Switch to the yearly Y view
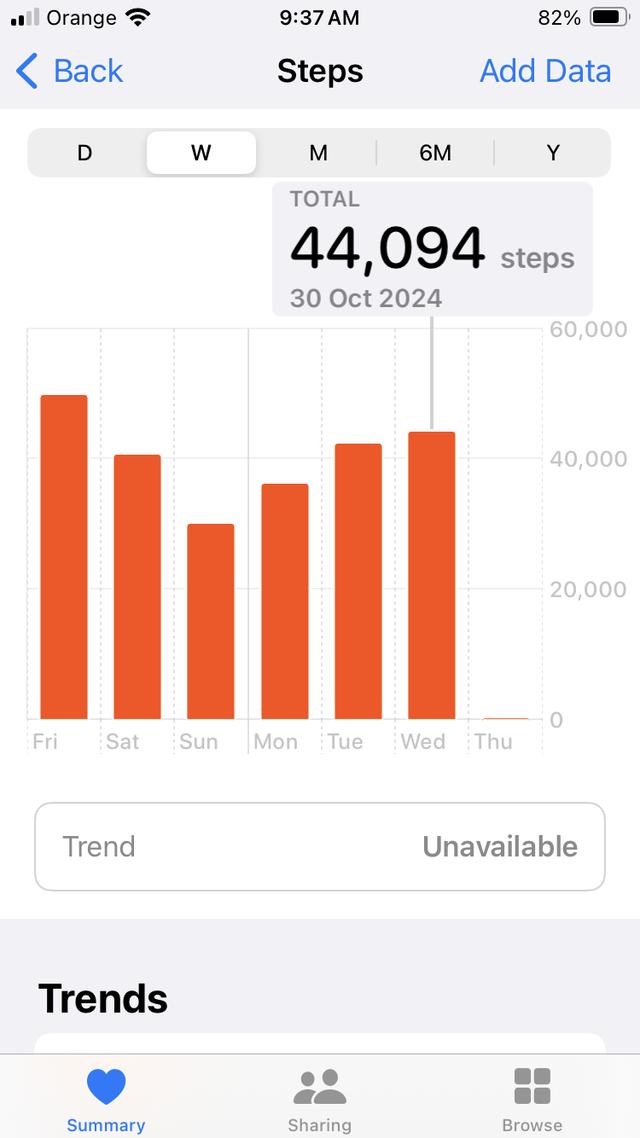This screenshot has width=640, height=1138. coord(552,153)
